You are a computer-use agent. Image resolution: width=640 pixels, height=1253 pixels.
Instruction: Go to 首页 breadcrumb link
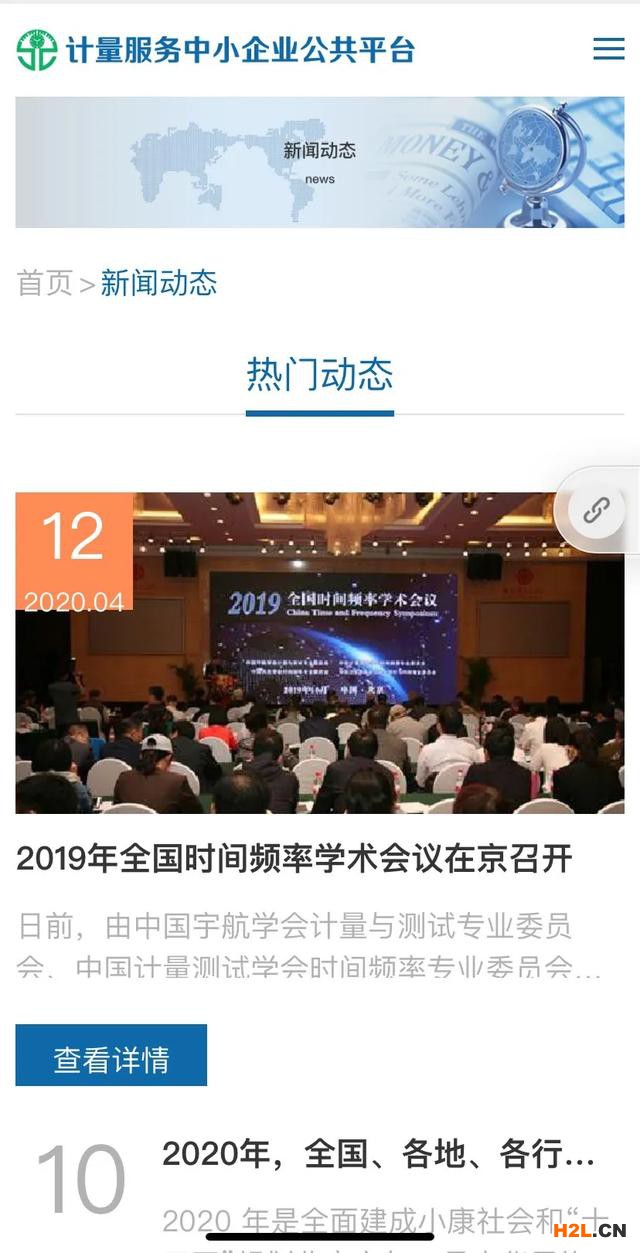pos(44,283)
